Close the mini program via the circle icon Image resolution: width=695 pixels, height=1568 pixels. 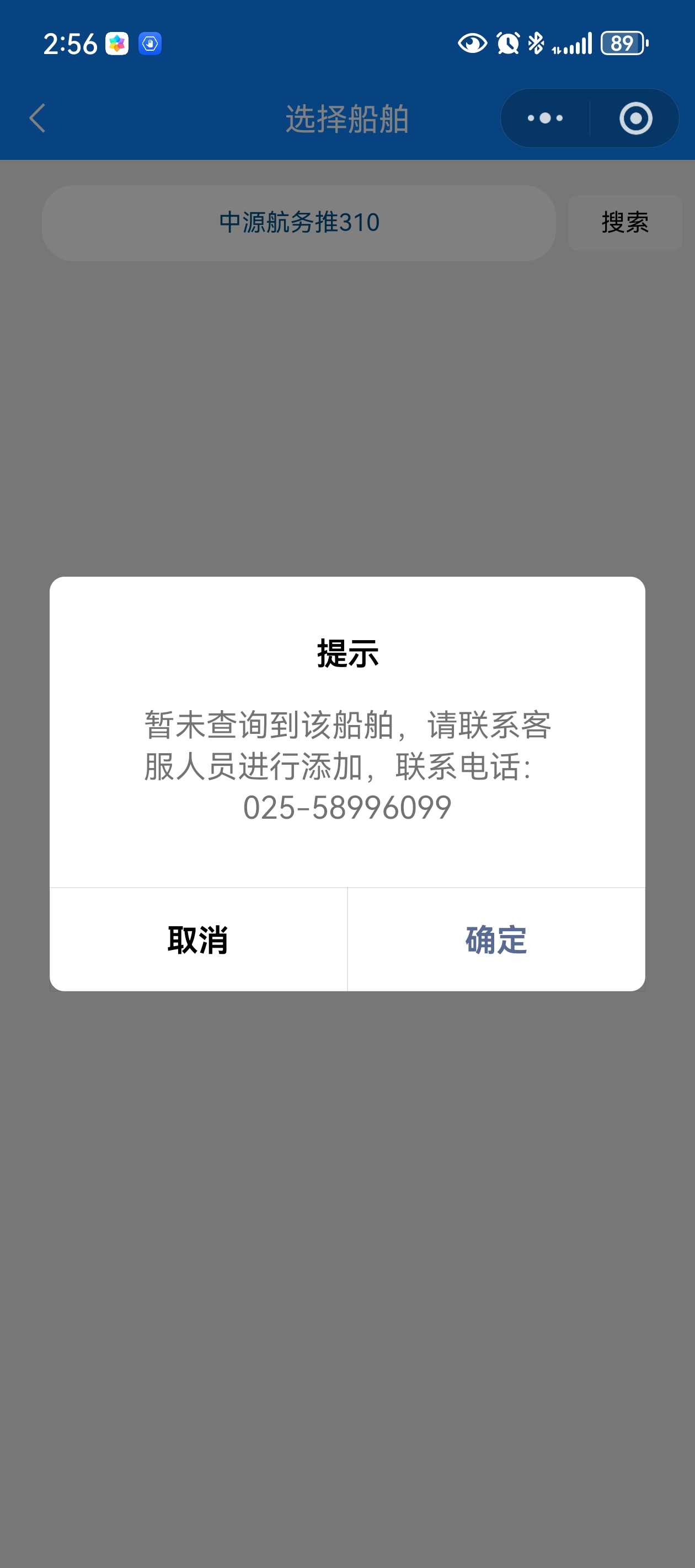(635, 118)
